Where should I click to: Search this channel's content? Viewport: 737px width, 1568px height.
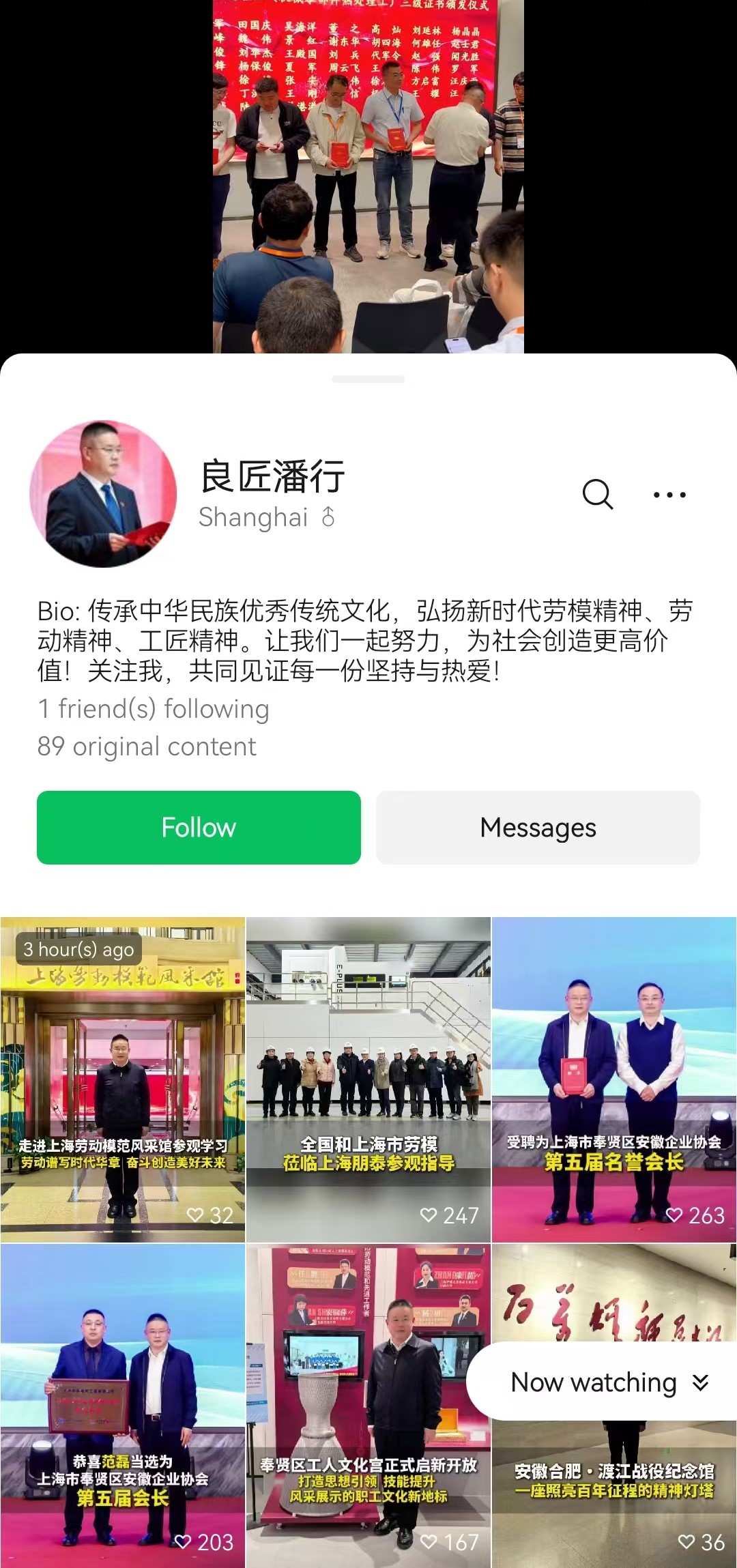[598, 494]
